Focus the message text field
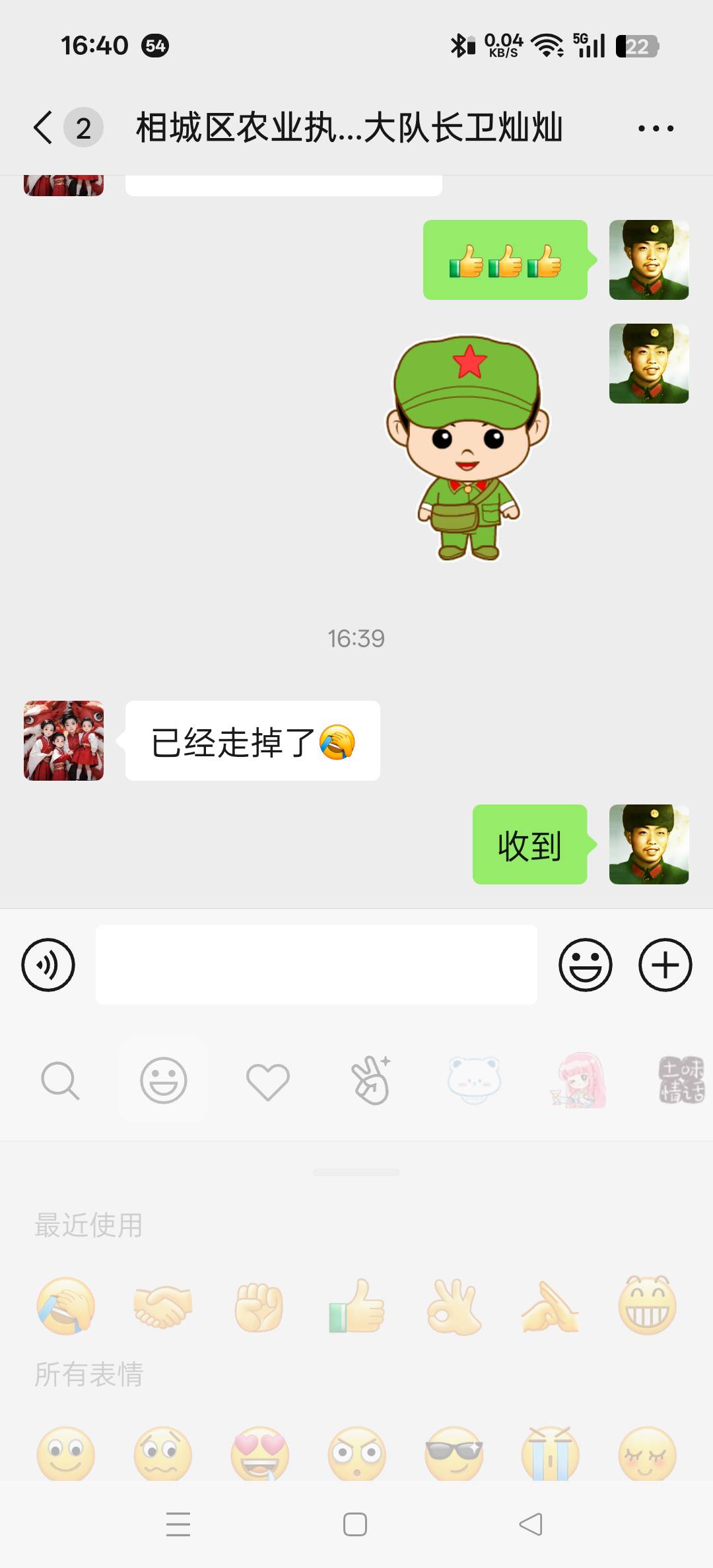This screenshot has height=1568, width=713. coord(316,964)
